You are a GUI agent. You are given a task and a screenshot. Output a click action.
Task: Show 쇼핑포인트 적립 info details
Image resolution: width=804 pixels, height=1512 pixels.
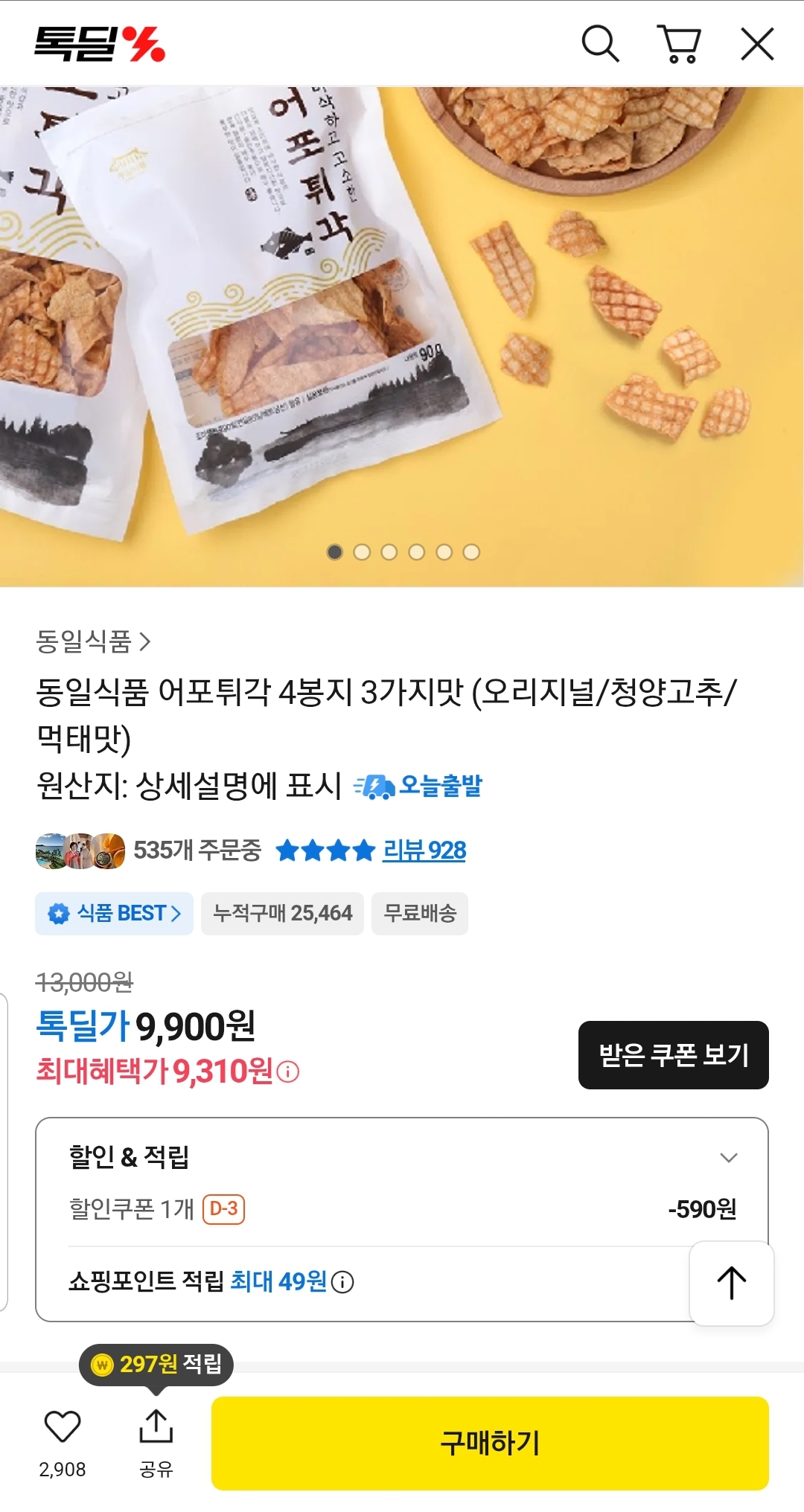pyautogui.click(x=342, y=1282)
